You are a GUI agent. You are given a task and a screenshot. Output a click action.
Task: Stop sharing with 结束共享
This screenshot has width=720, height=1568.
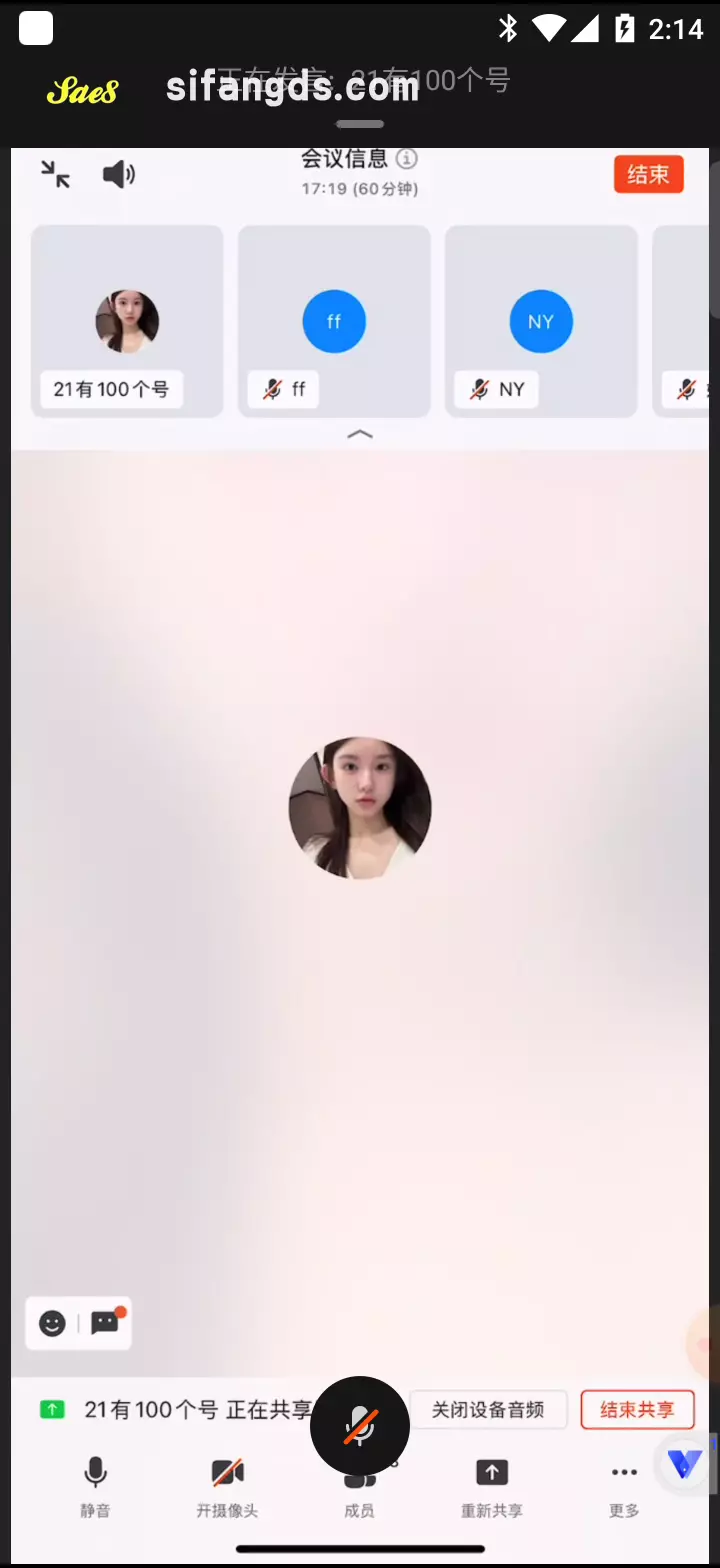click(x=637, y=1410)
